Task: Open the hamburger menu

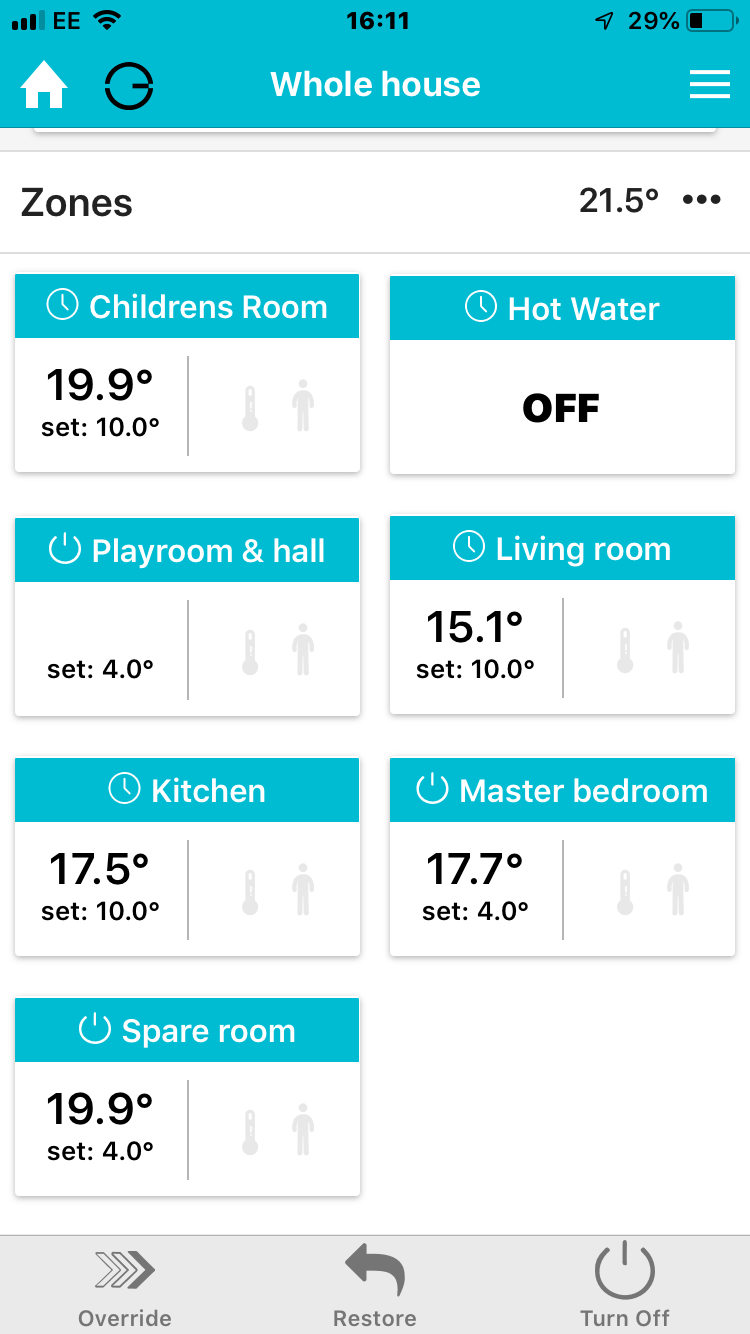Action: (x=709, y=86)
